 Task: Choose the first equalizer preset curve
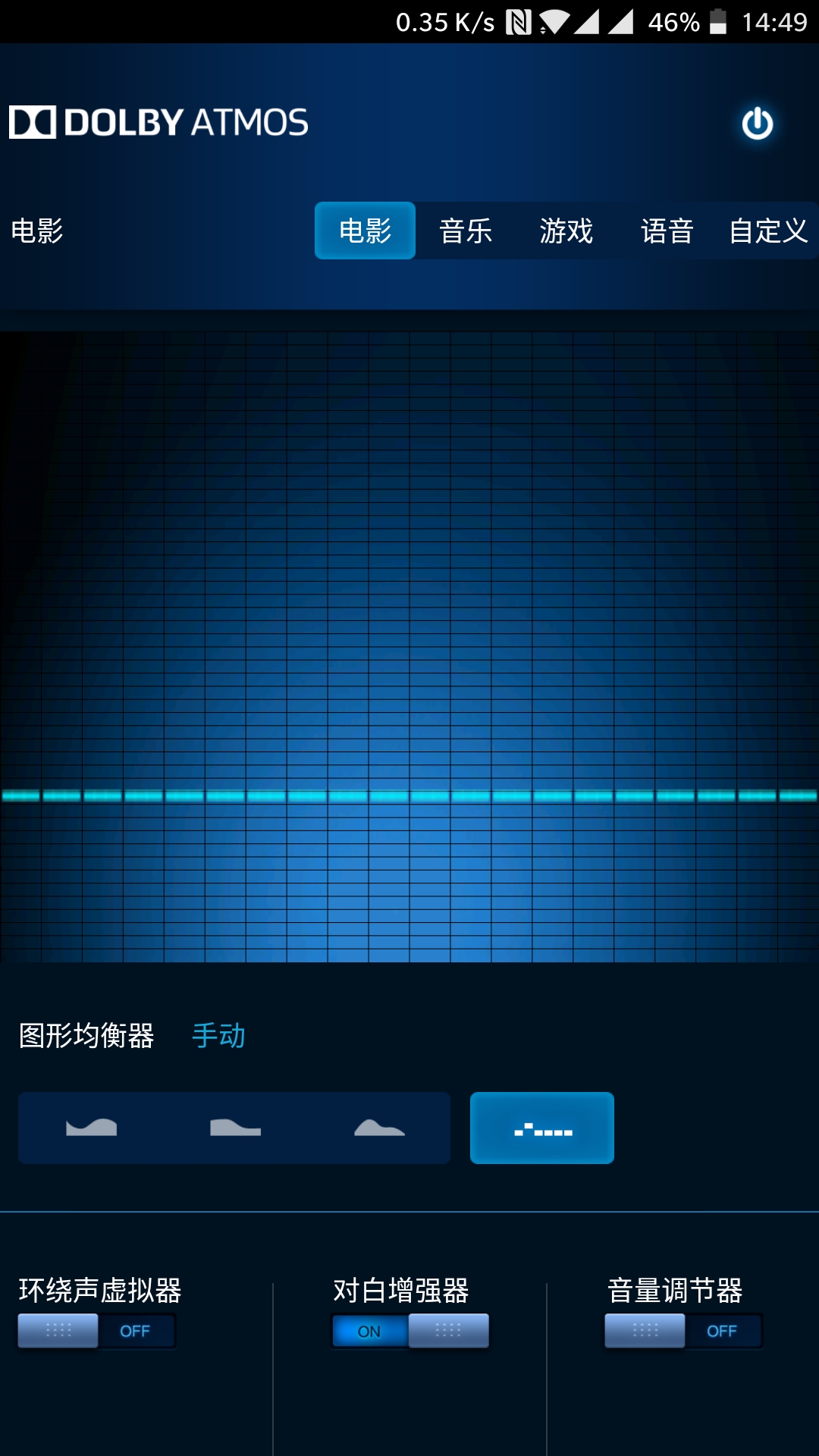click(91, 1128)
